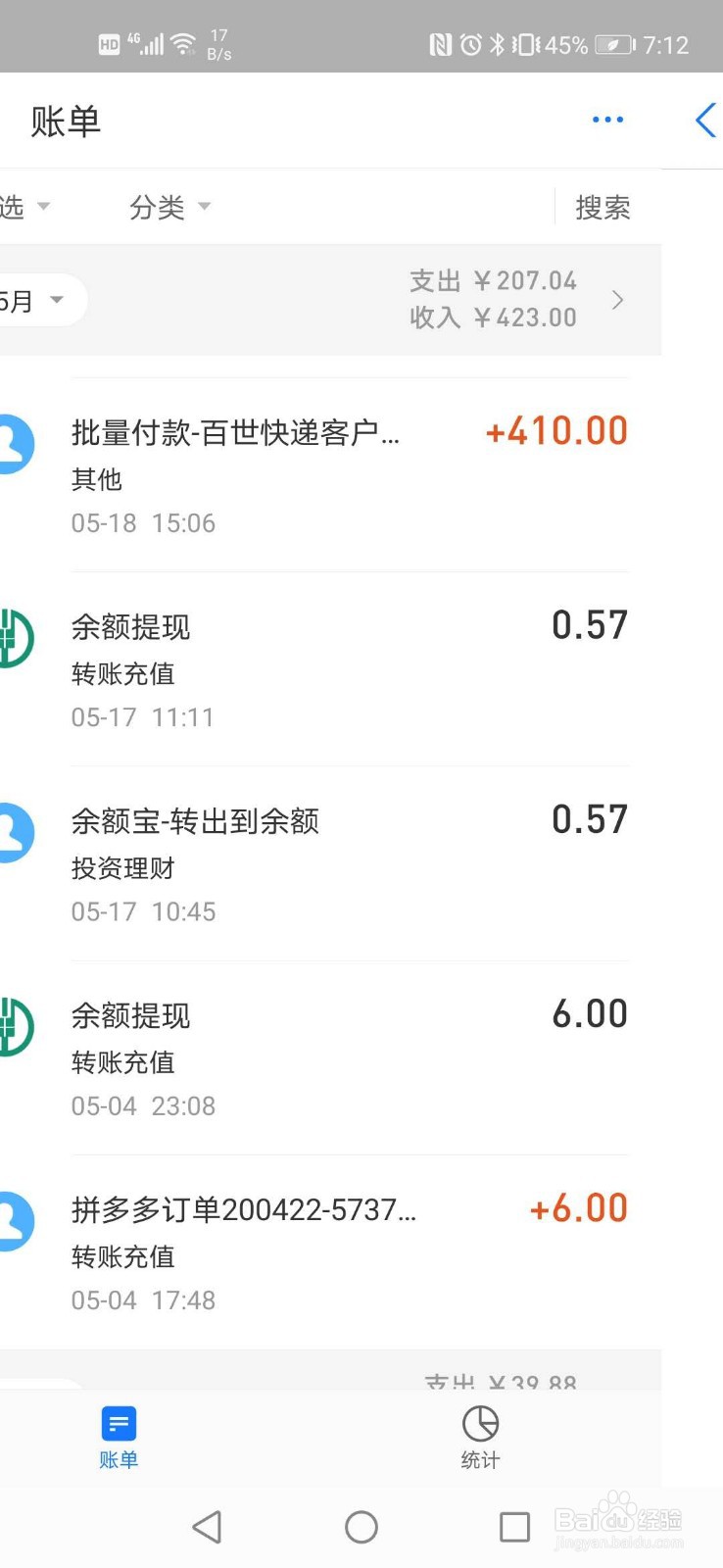
Task: Switch to the 统计 statistics tab
Action: click(480, 1438)
